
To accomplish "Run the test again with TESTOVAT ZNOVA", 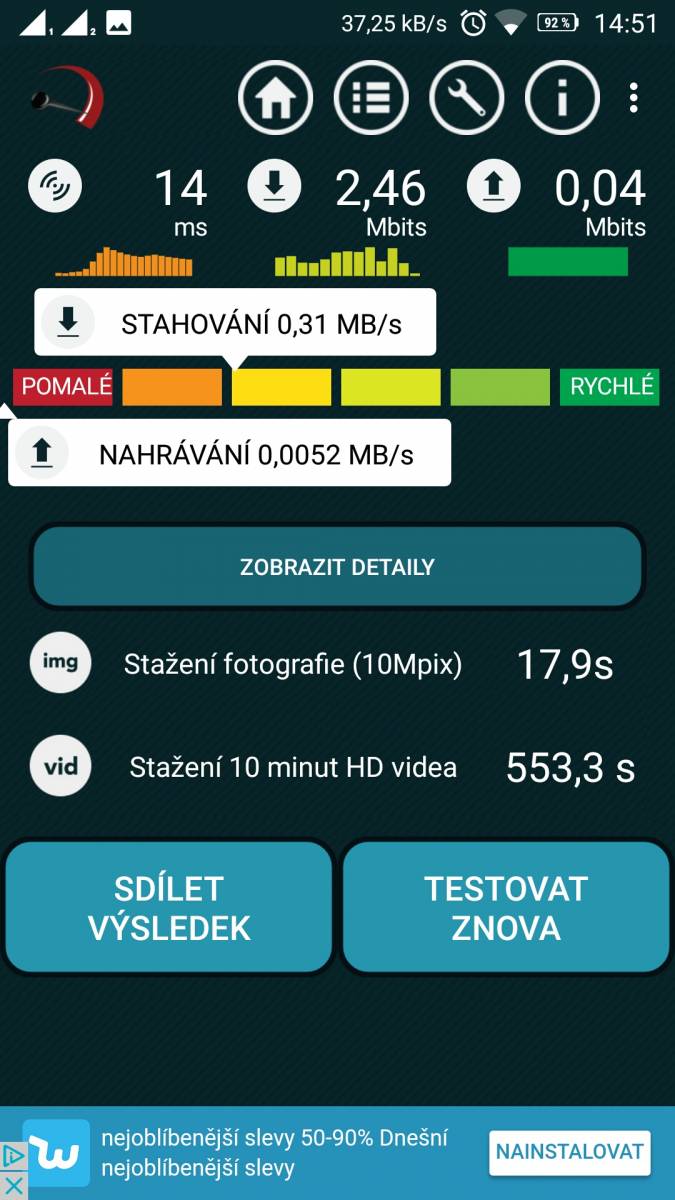I will tap(506, 908).
